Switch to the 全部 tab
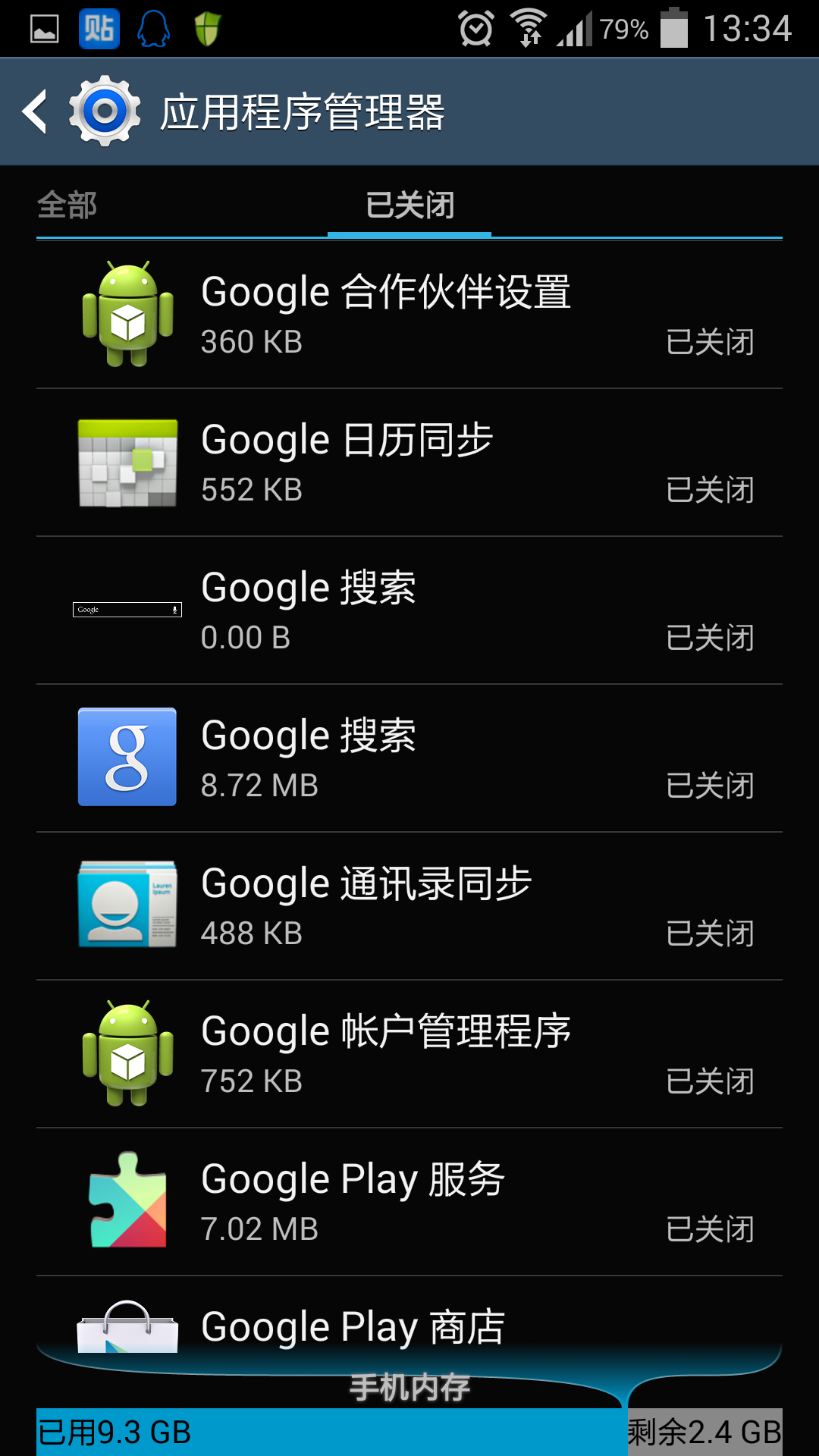 tap(67, 205)
